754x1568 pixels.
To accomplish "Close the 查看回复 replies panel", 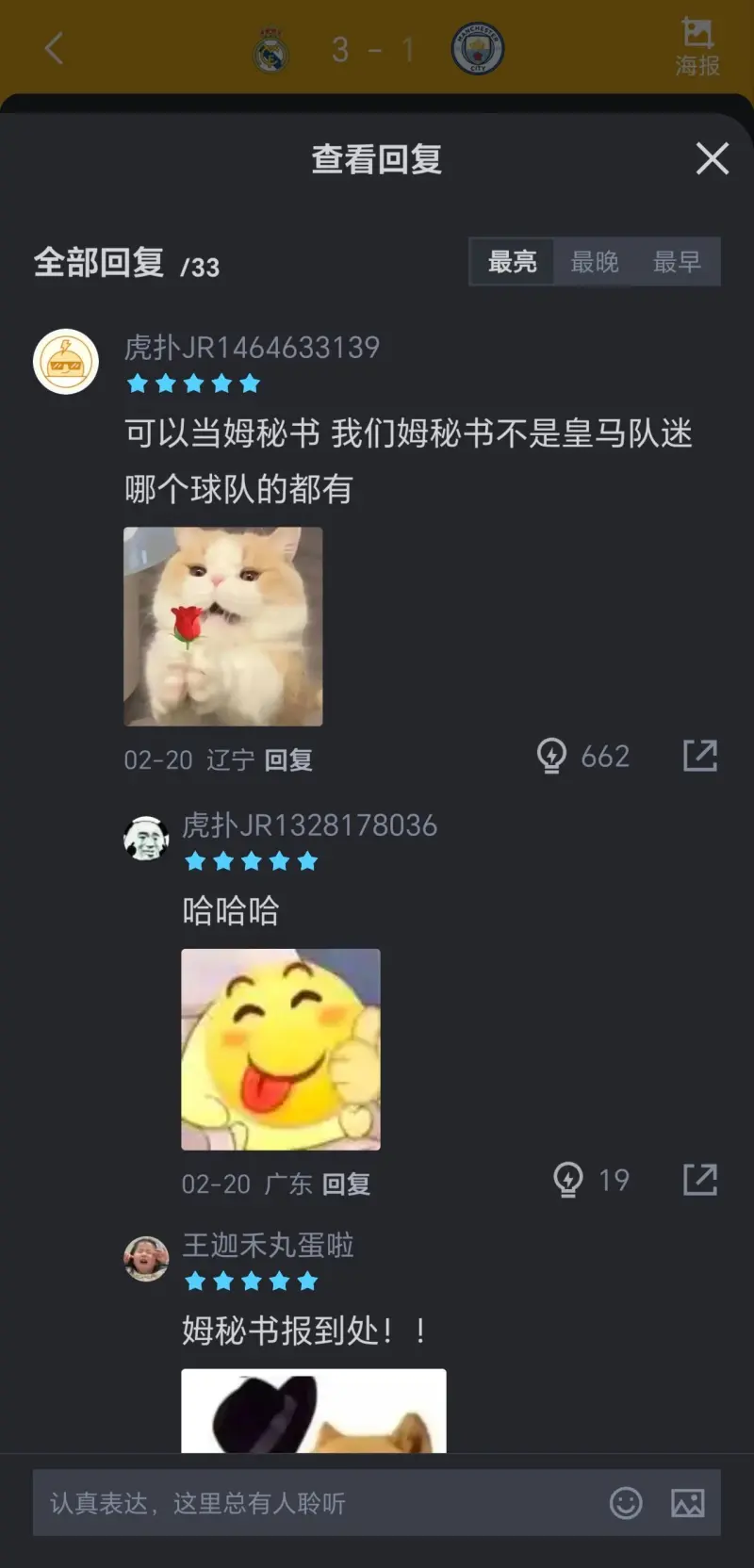I will tap(712, 158).
